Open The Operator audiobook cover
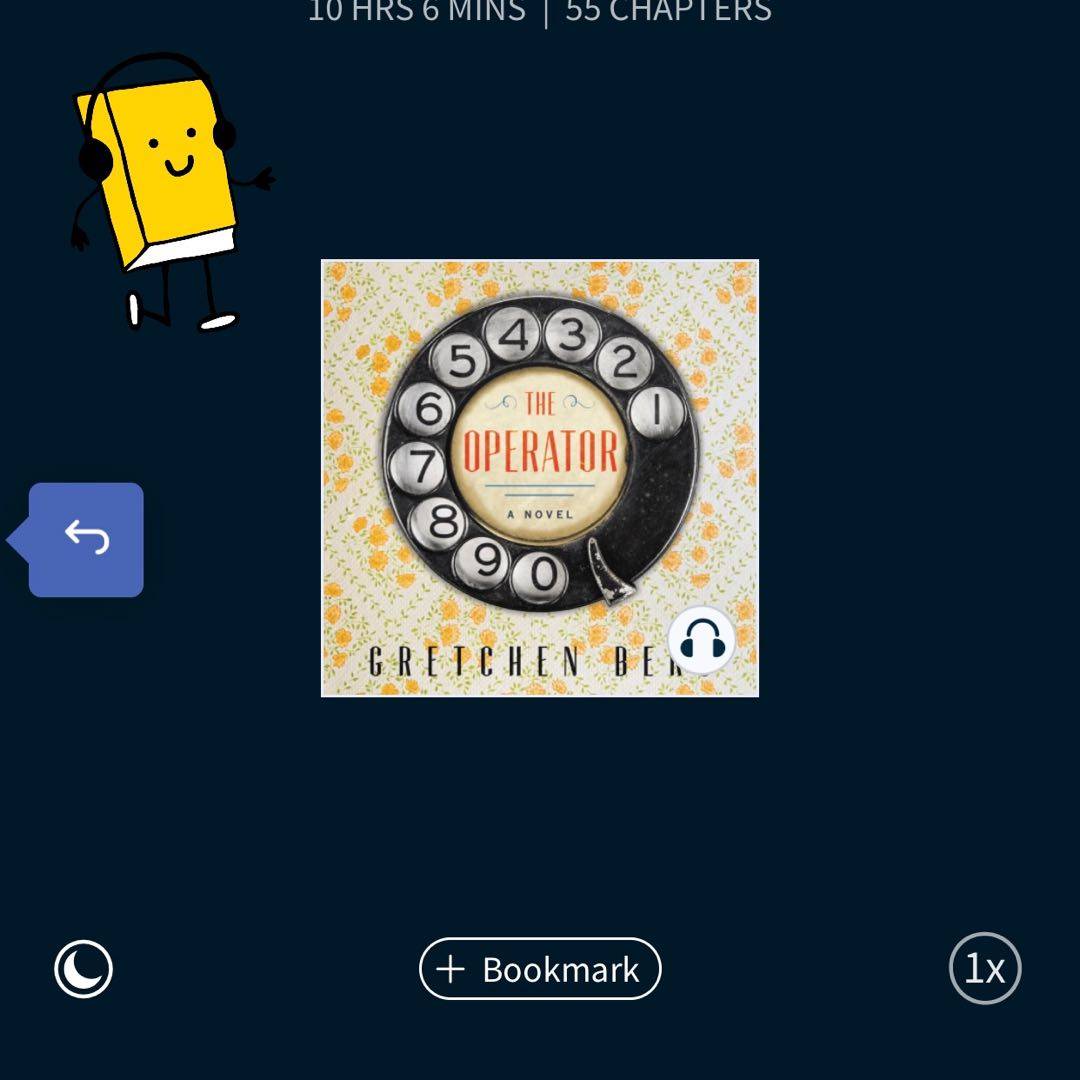Image resolution: width=1080 pixels, height=1080 pixels. pos(540,478)
